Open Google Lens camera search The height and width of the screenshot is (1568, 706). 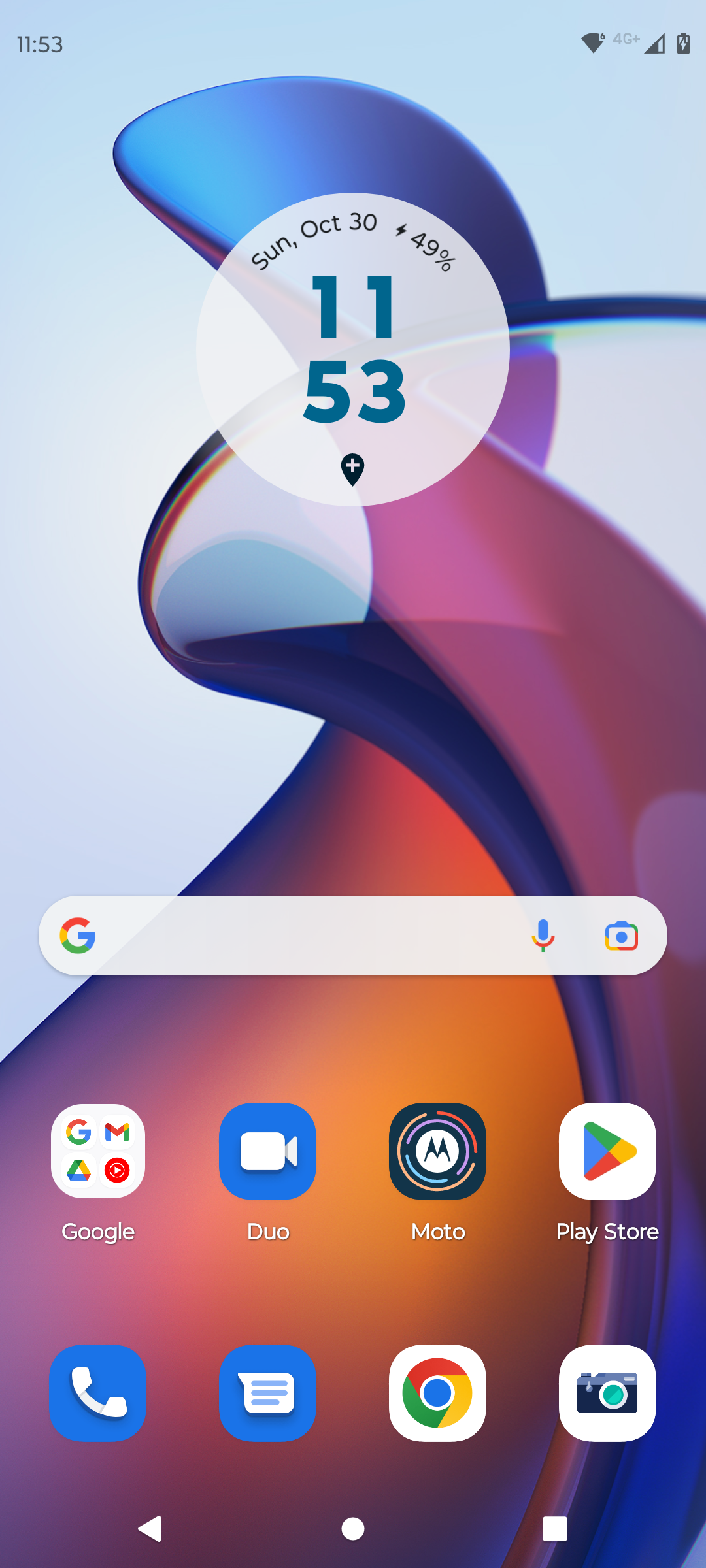621,936
